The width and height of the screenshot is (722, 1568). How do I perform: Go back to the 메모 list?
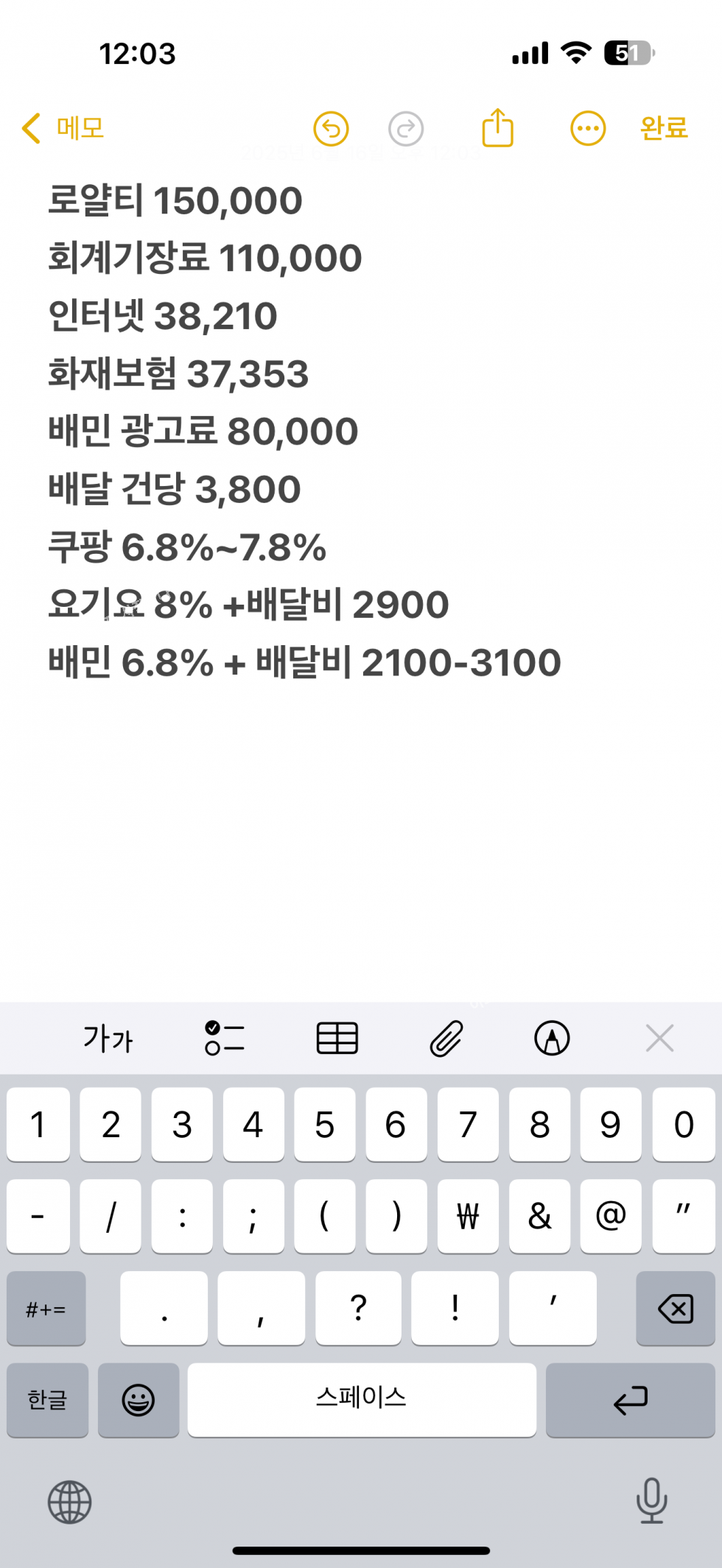(63, 129)
